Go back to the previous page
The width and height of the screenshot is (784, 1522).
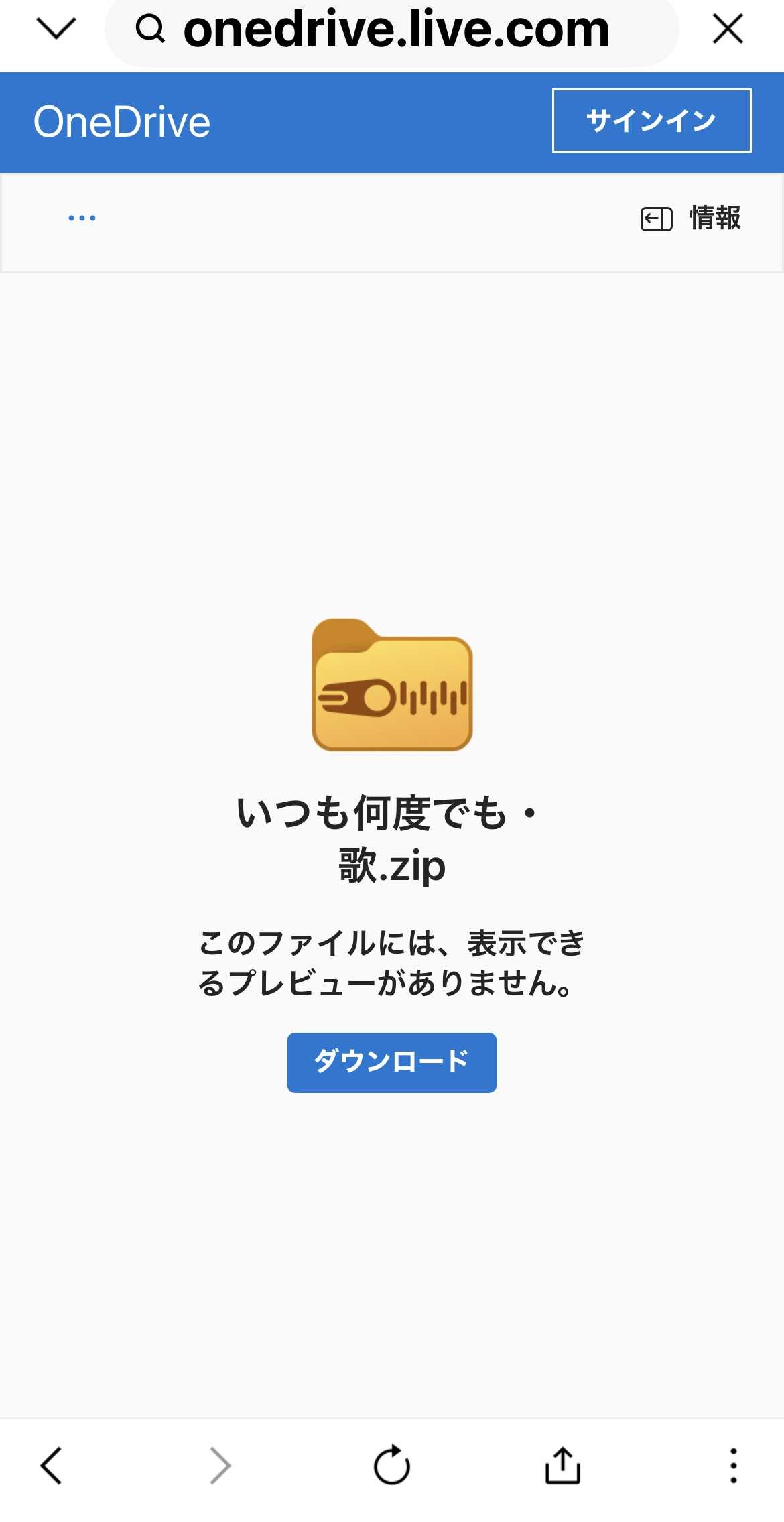tap(52, 1466)
